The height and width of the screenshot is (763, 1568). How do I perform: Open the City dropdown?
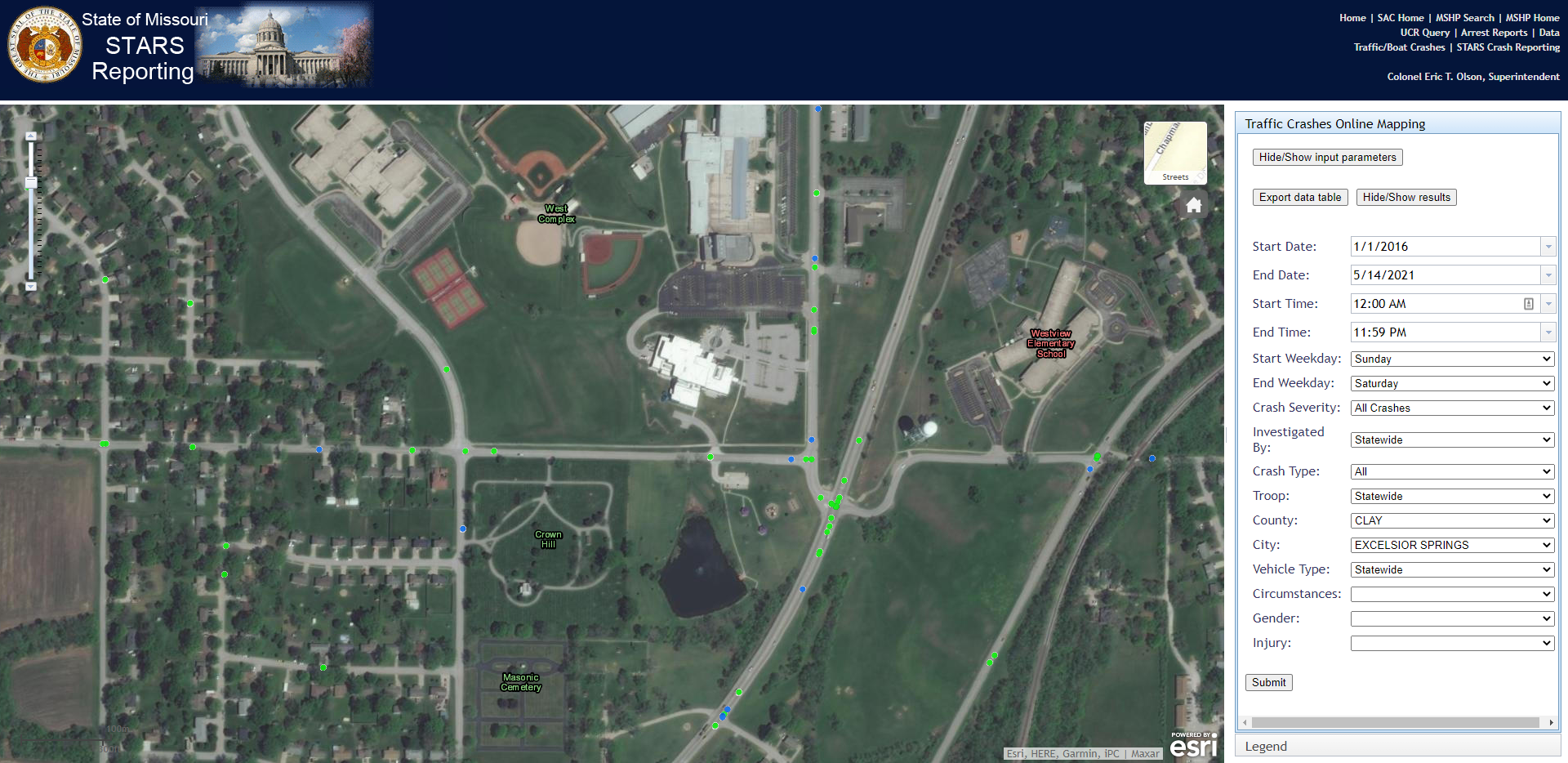1451,545
